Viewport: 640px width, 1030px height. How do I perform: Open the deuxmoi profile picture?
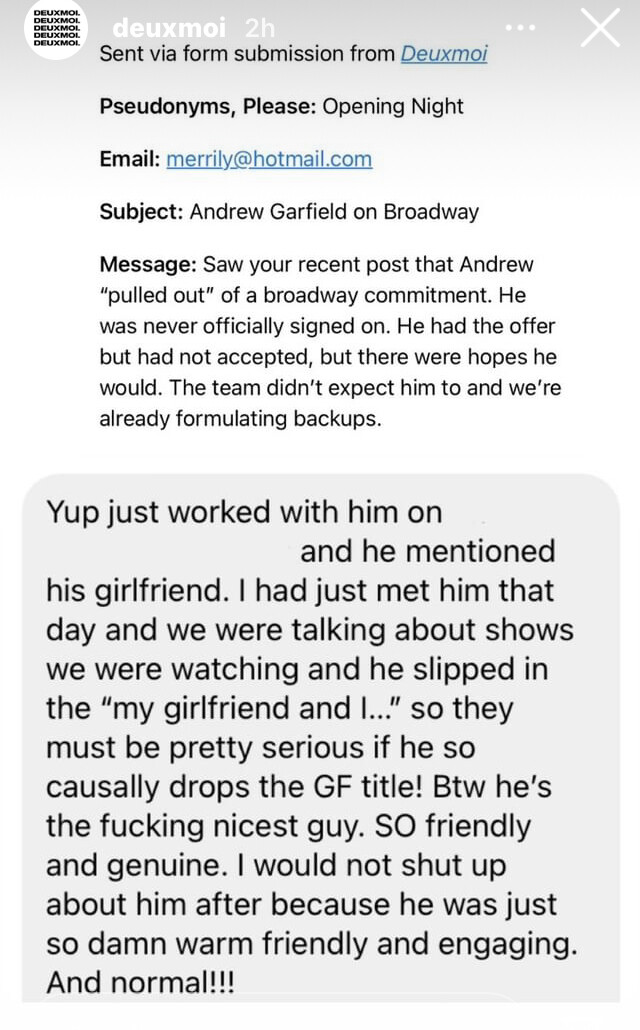click(57, 29)
